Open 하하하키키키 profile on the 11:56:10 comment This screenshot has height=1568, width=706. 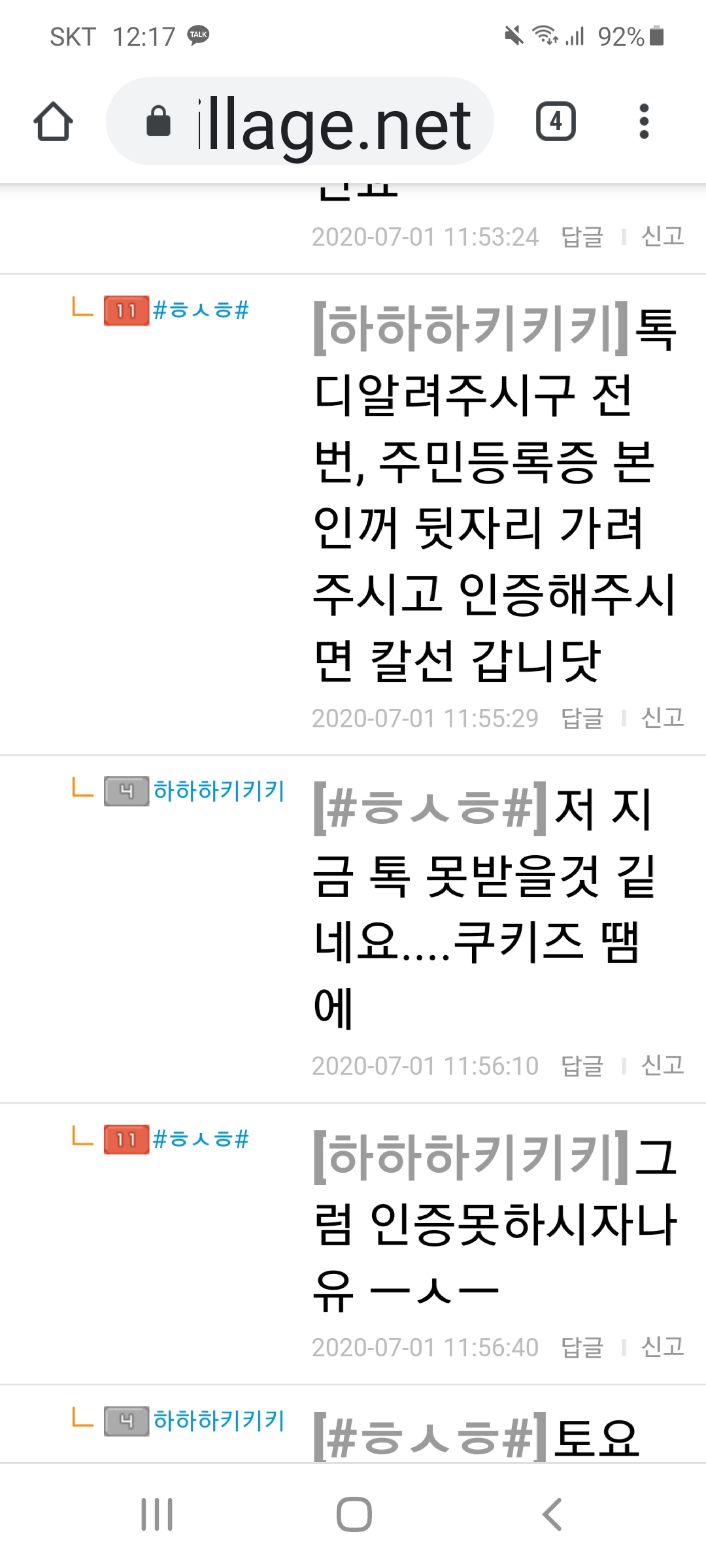click(x=219, y=791)
